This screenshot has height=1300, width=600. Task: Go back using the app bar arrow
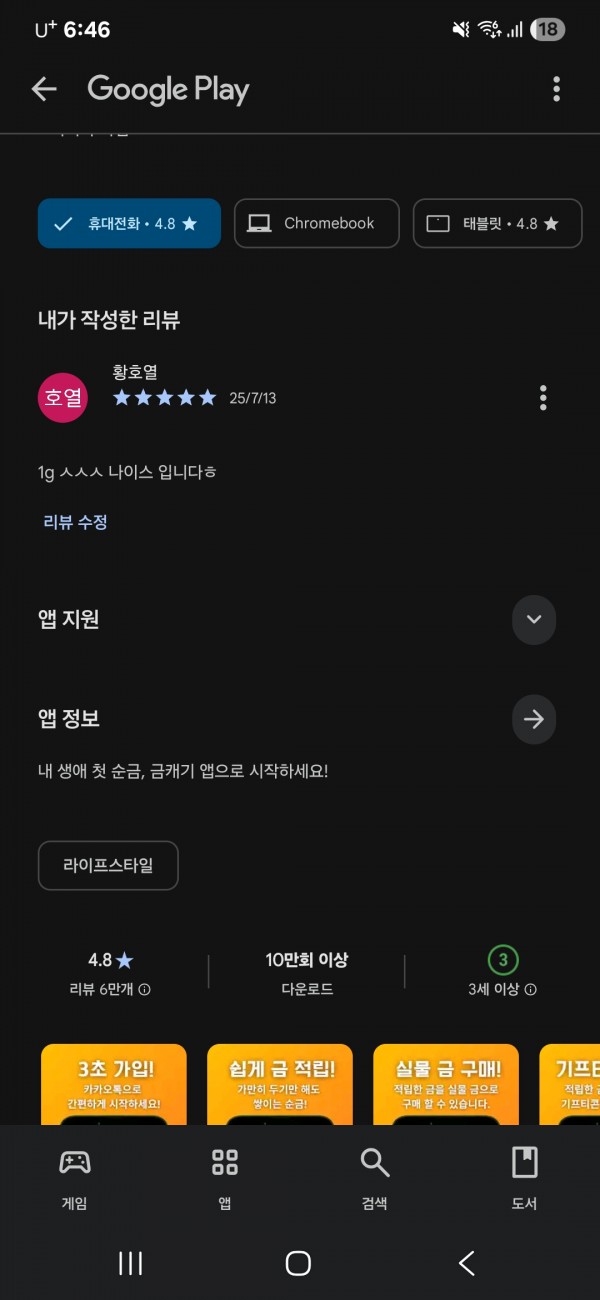pos(44,89)
